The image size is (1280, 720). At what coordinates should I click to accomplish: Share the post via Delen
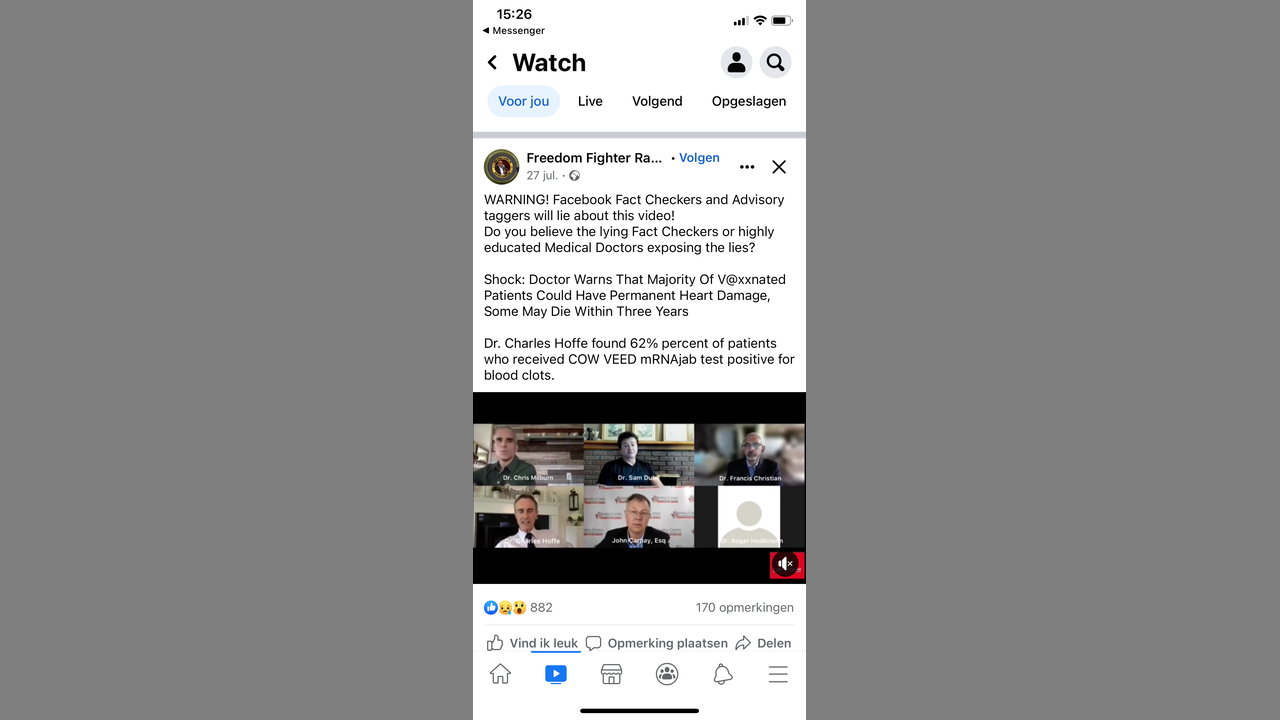click(x=763, y=643)
